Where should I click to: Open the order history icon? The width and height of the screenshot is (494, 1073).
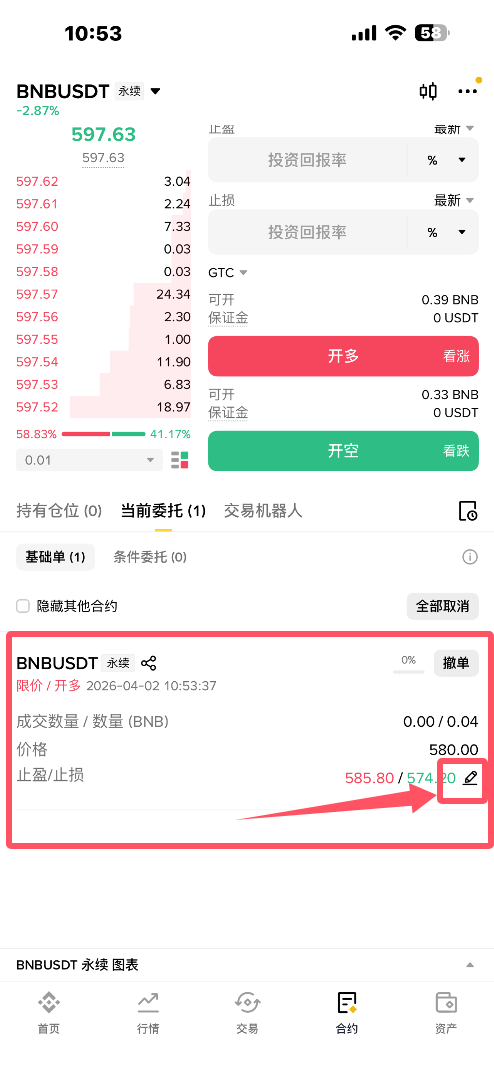467,511
